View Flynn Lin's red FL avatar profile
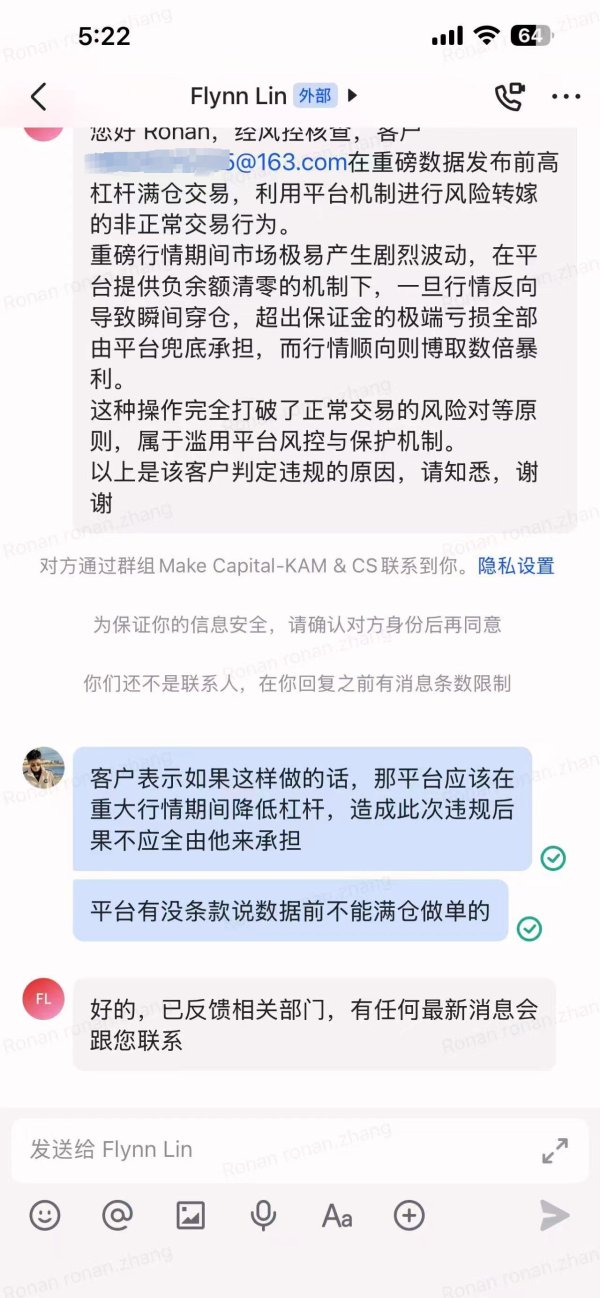Screen dimensions: 600x1298 coord(44,998)
